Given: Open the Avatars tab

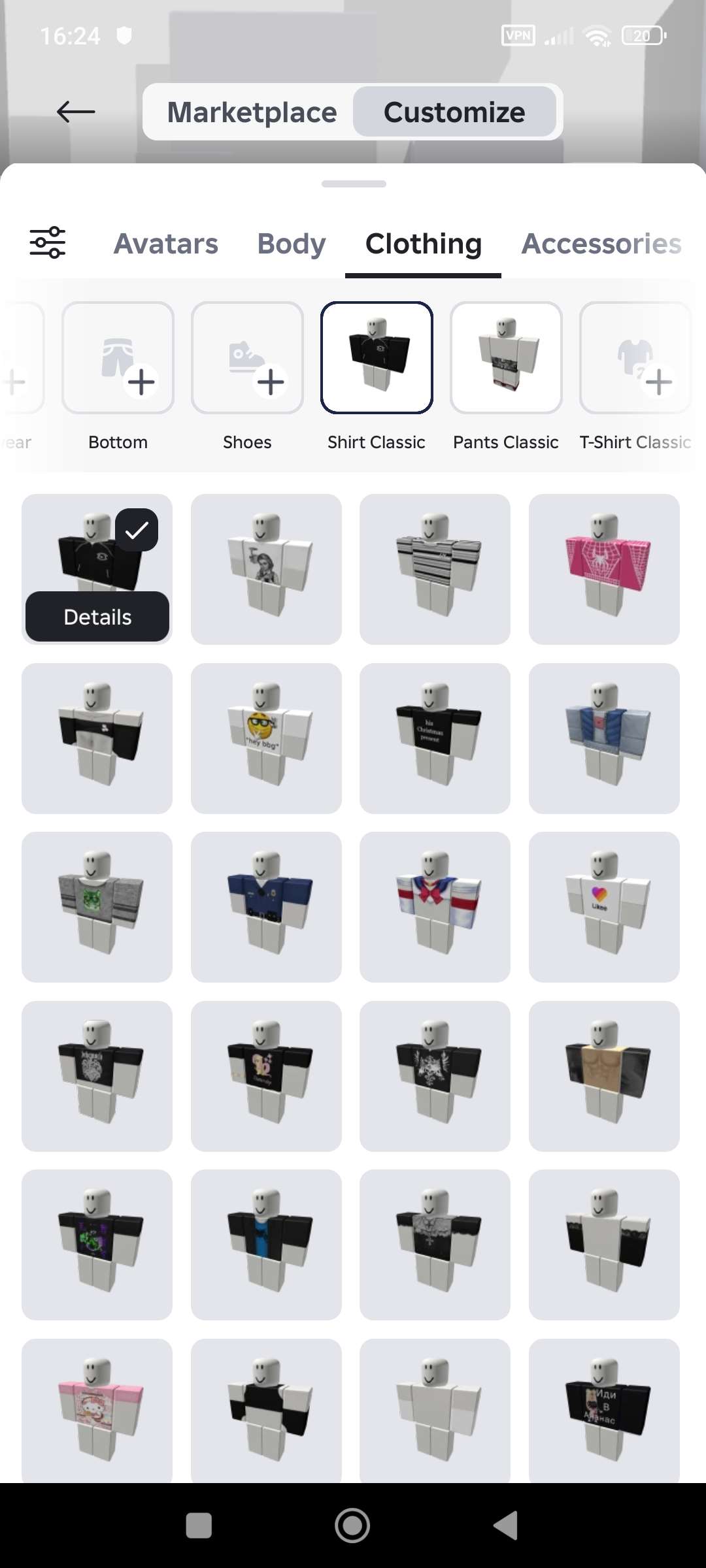Looking at the screenshot, I should (x=166, y=244).
